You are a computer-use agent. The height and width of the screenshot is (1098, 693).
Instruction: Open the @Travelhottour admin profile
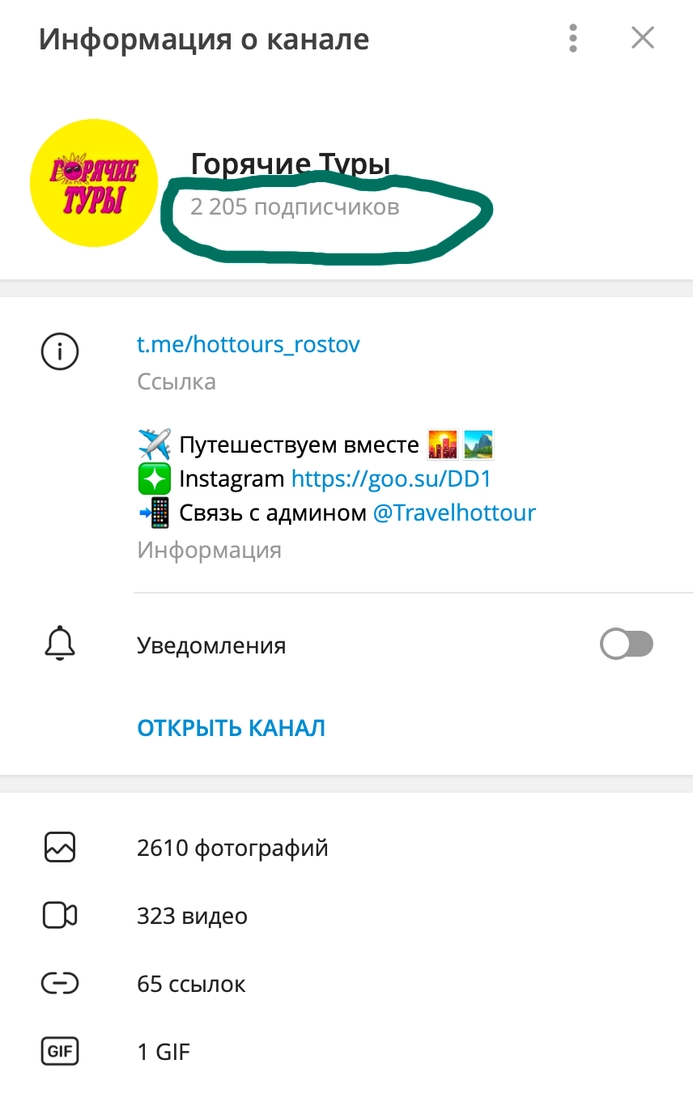(454, 514)
